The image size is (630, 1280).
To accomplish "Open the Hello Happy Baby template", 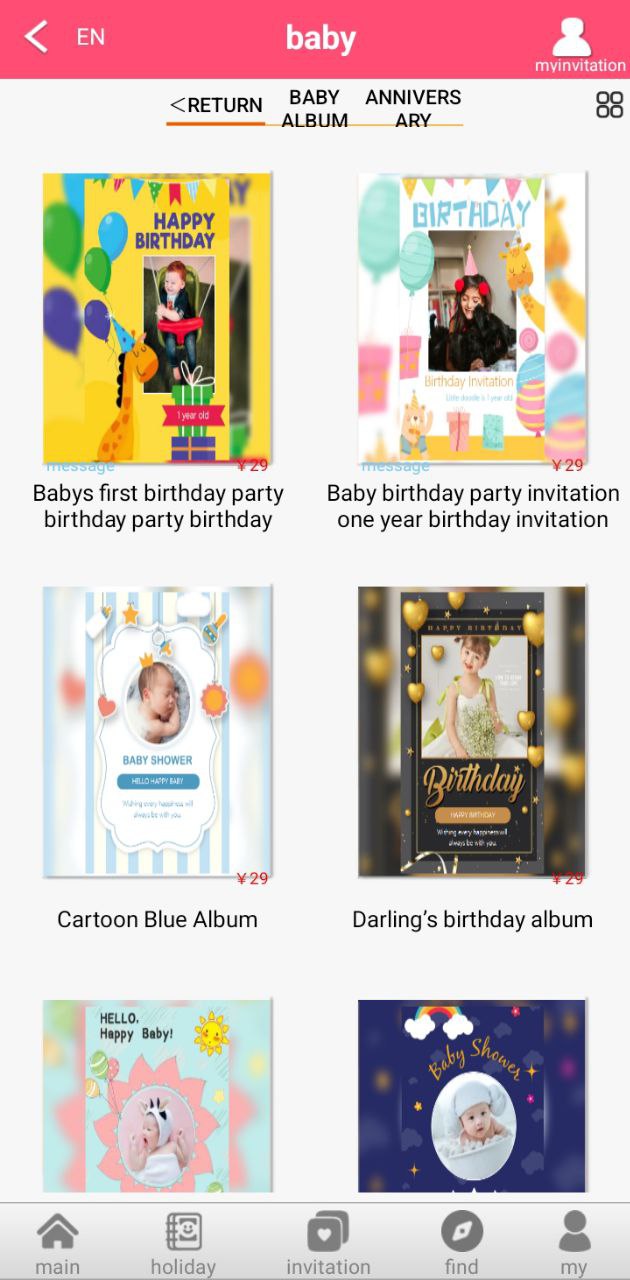I will coord(157,1095).
